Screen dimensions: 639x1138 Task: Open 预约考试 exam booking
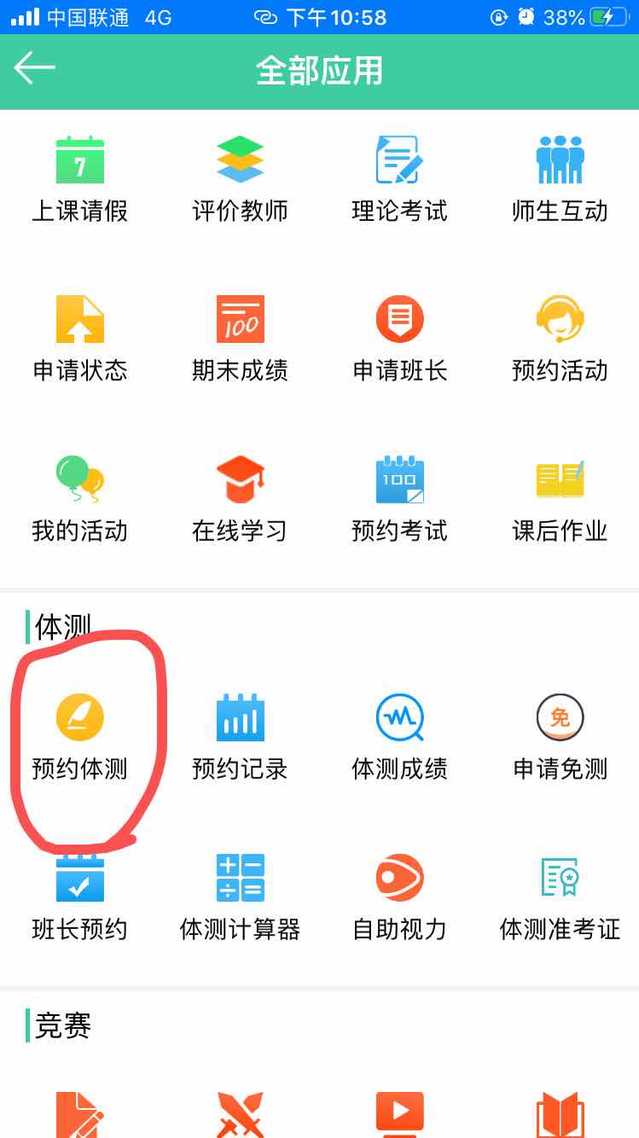[400, 500]
